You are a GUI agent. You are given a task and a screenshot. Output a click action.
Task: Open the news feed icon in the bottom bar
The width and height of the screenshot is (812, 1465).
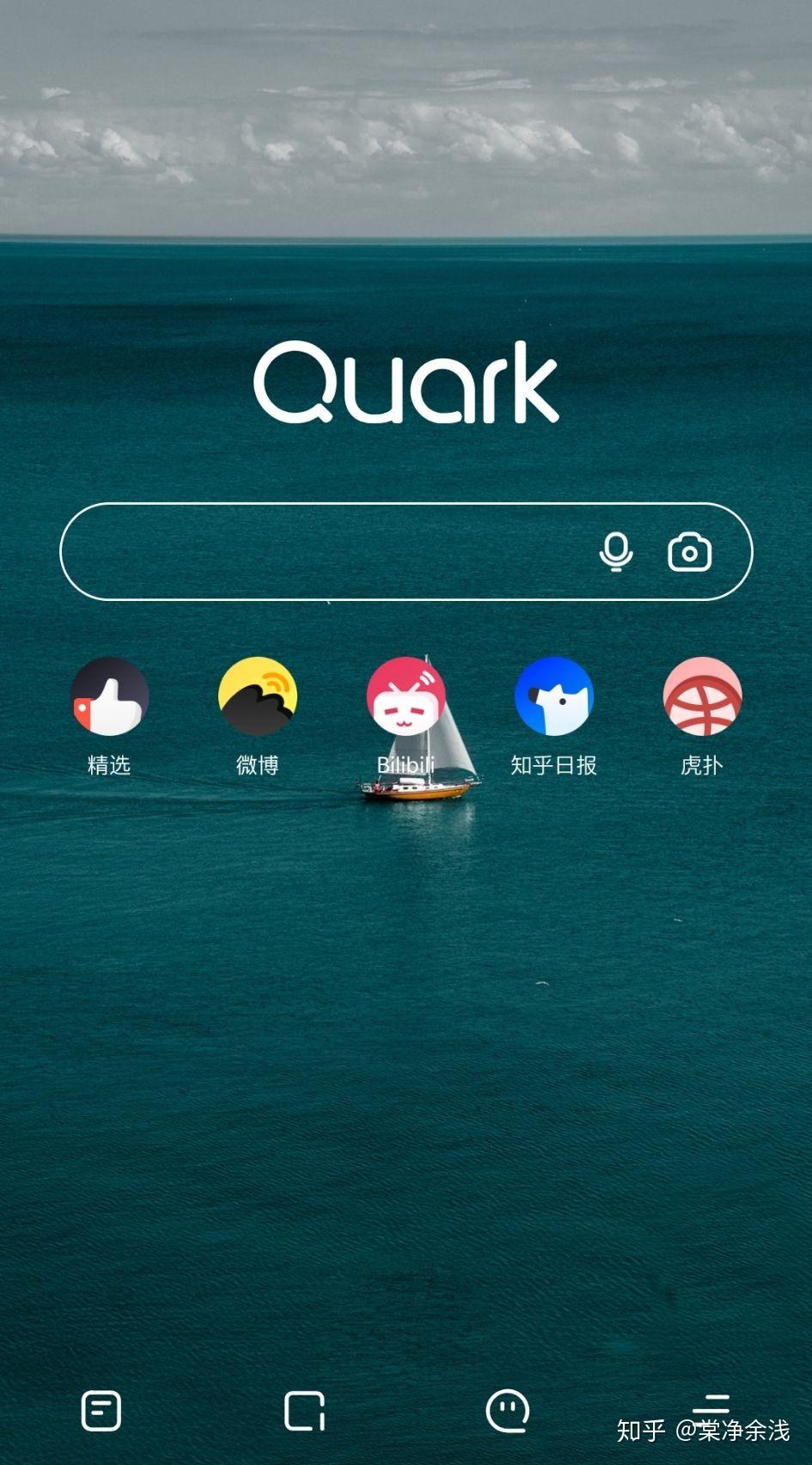pyautogui.click(x=101, y=1411)
